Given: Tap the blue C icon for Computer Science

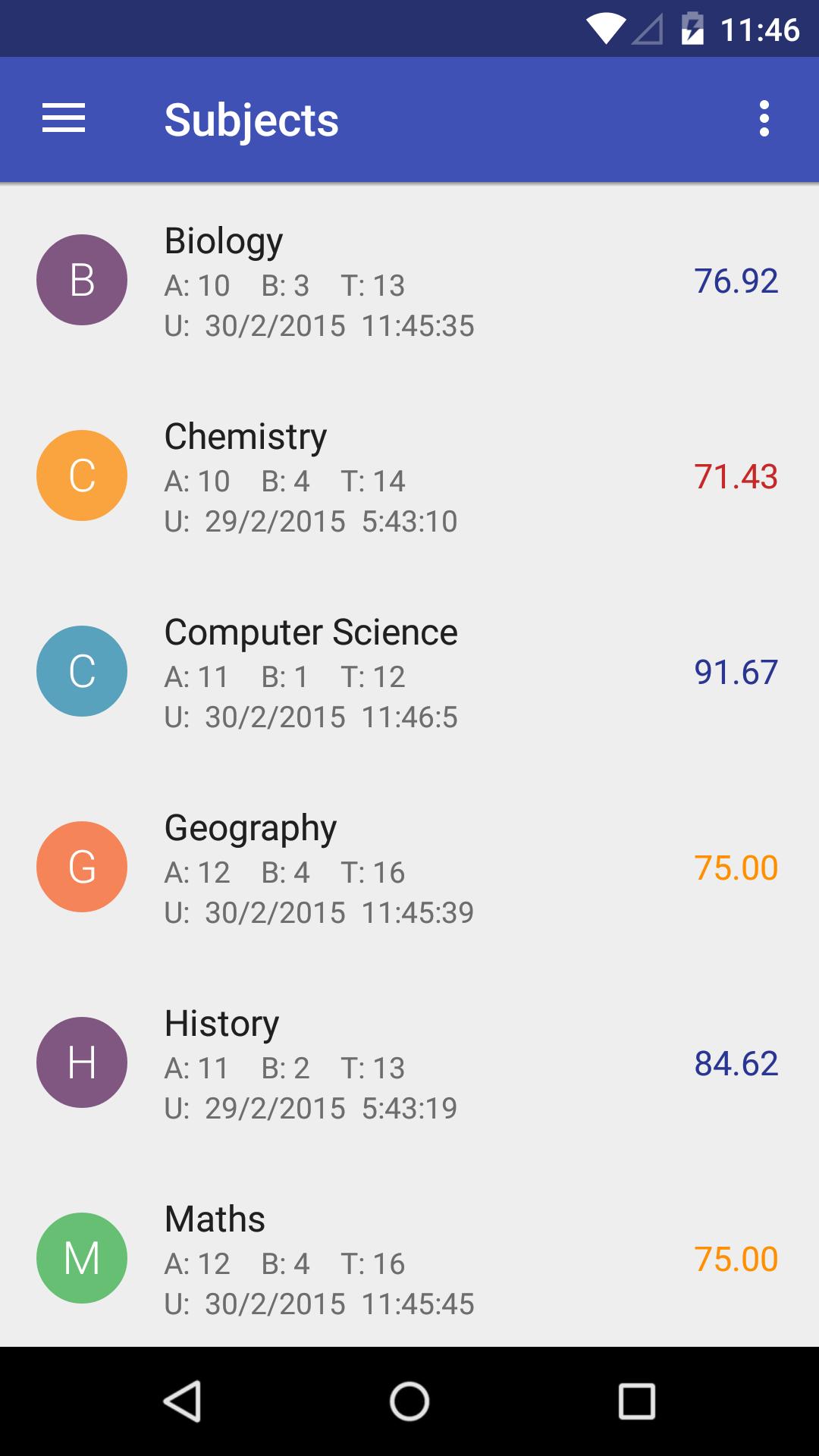Looking at the screenshot, I should click(x=81, y=672).
